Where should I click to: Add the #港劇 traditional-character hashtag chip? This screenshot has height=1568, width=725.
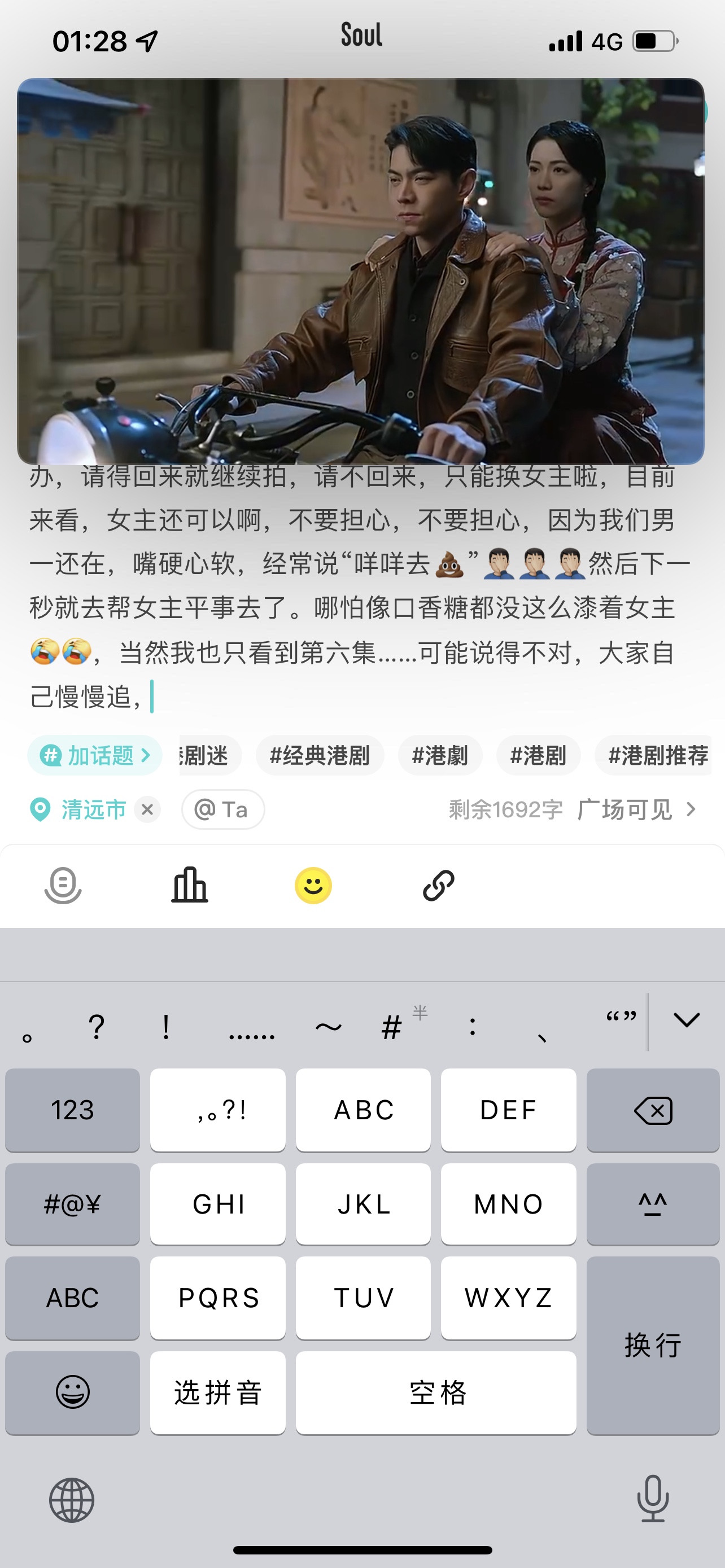click(x=440, y=755)
